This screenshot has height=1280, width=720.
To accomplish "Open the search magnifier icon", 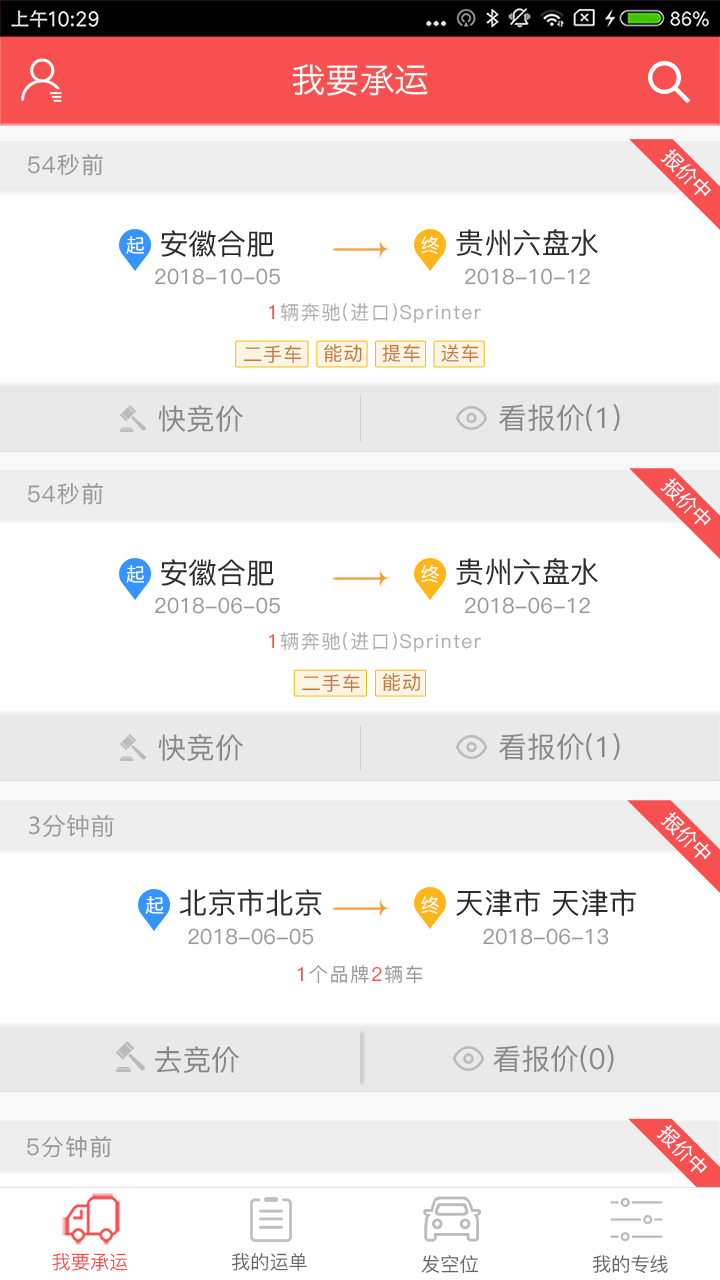I will coord(668,81).
